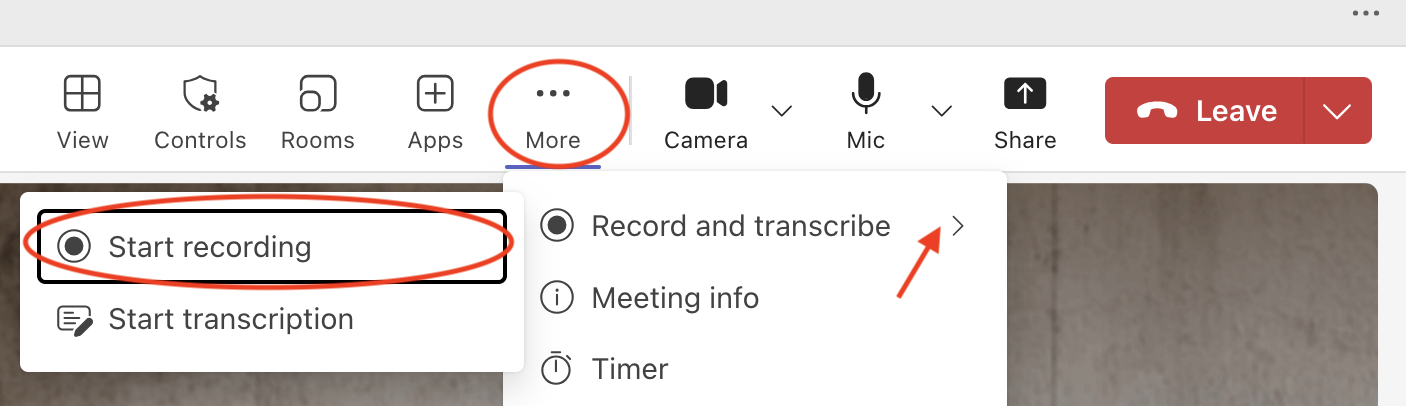Open breakout Rooms

click(x=317, y=111)
